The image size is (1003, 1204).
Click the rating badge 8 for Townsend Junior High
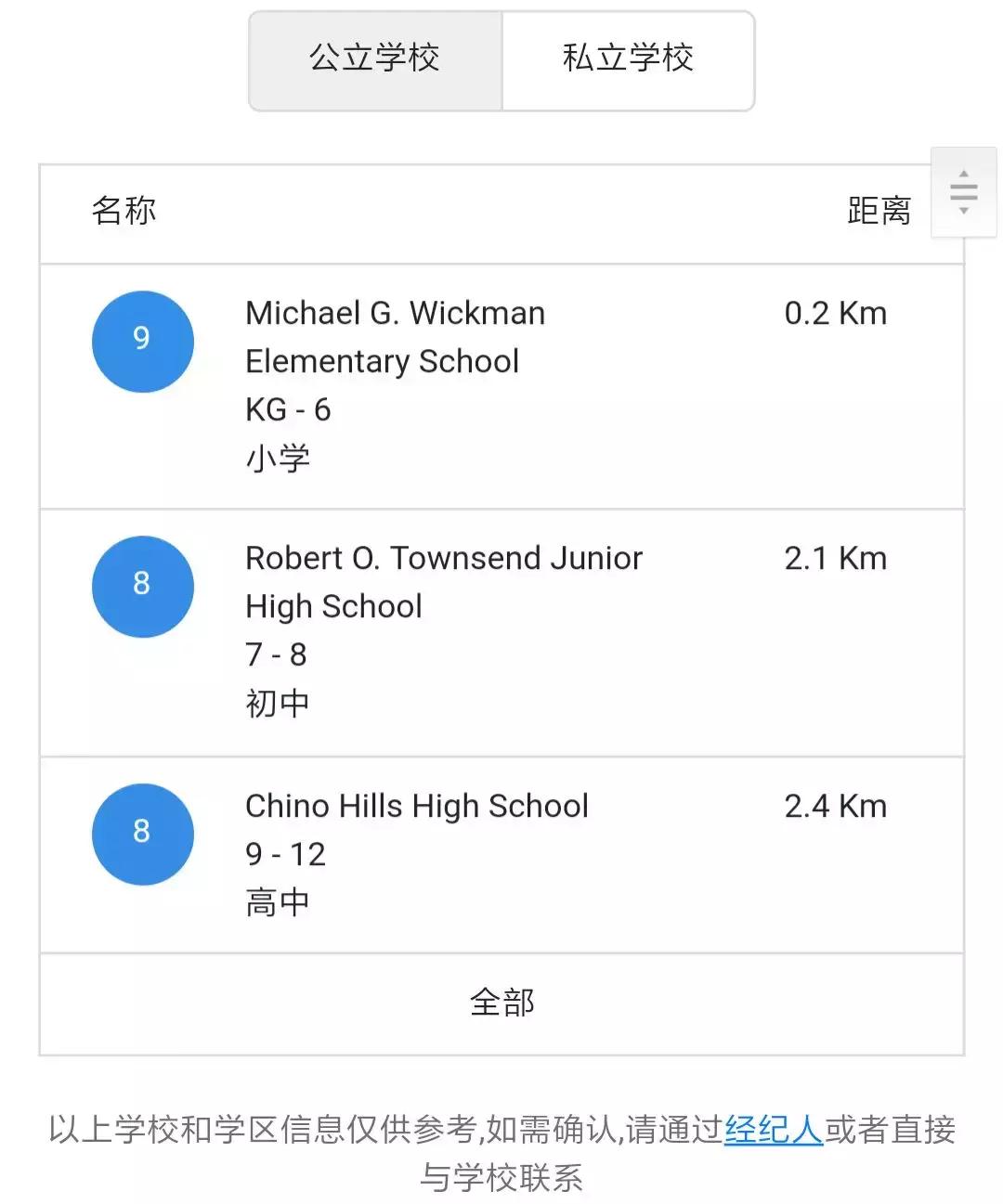coord(142,586)
